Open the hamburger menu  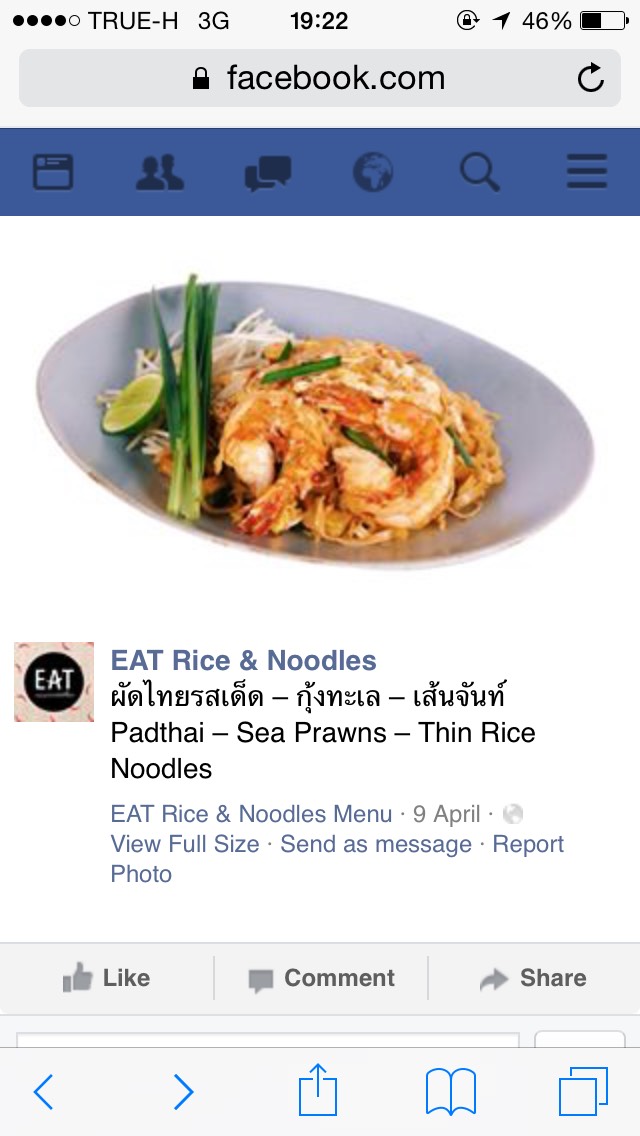tap(587, 172)
